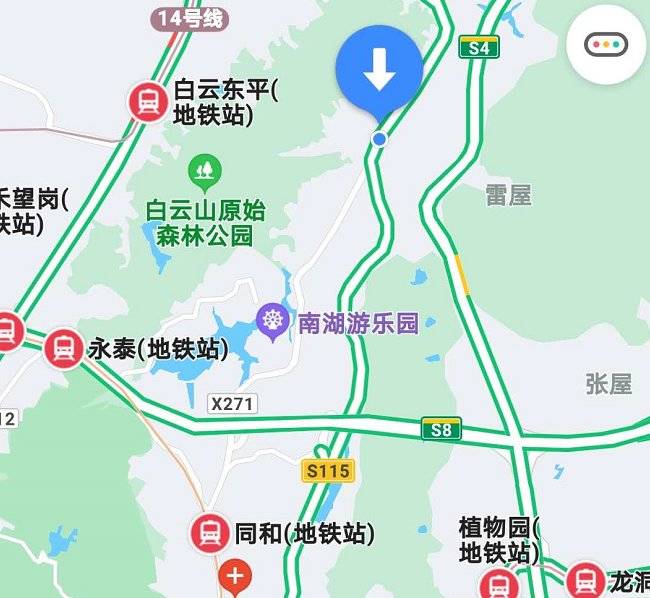Open 南湖游乐园 point of interest
650x598 pixels.
pyautogui.click(x=272, y=322)
